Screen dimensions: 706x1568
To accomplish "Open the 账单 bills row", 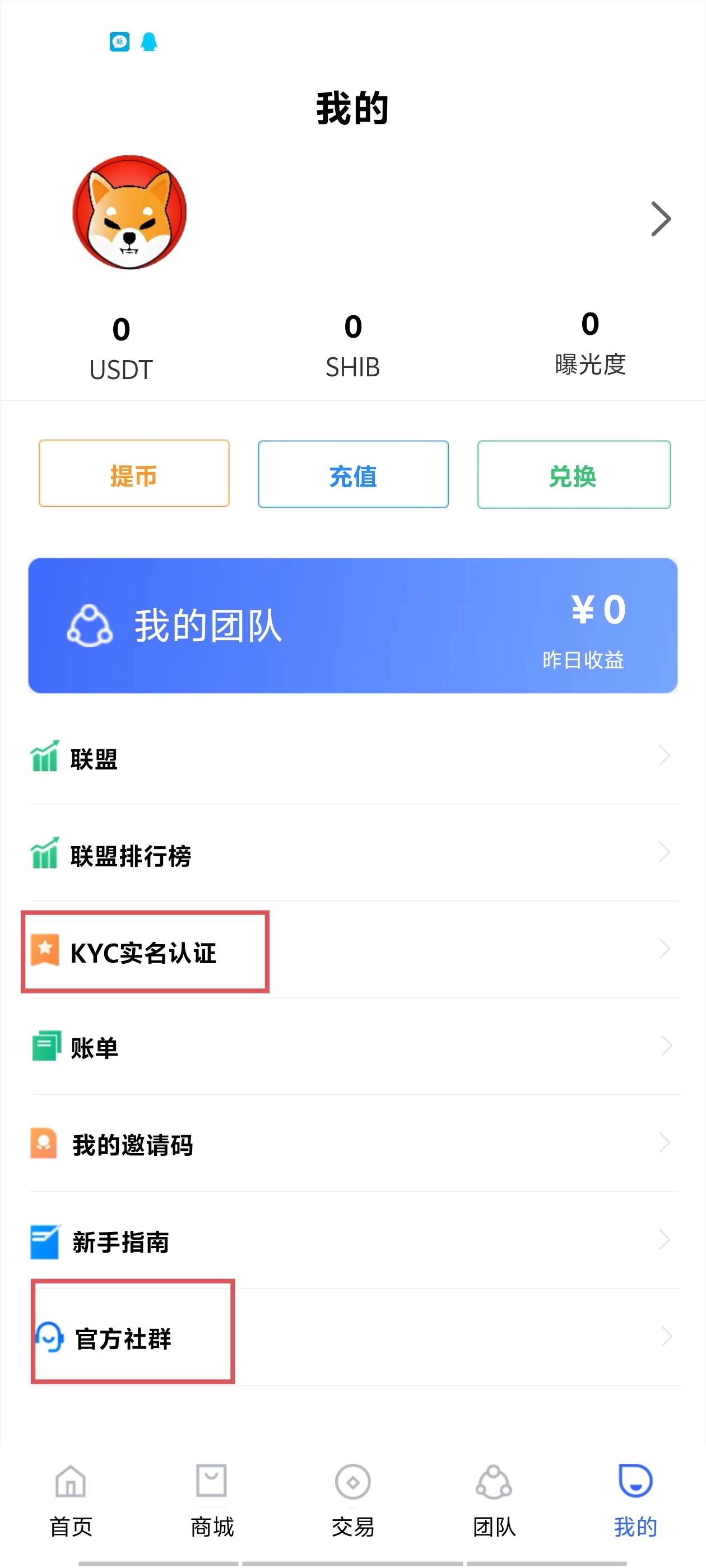I will (x=355, y=1046).
